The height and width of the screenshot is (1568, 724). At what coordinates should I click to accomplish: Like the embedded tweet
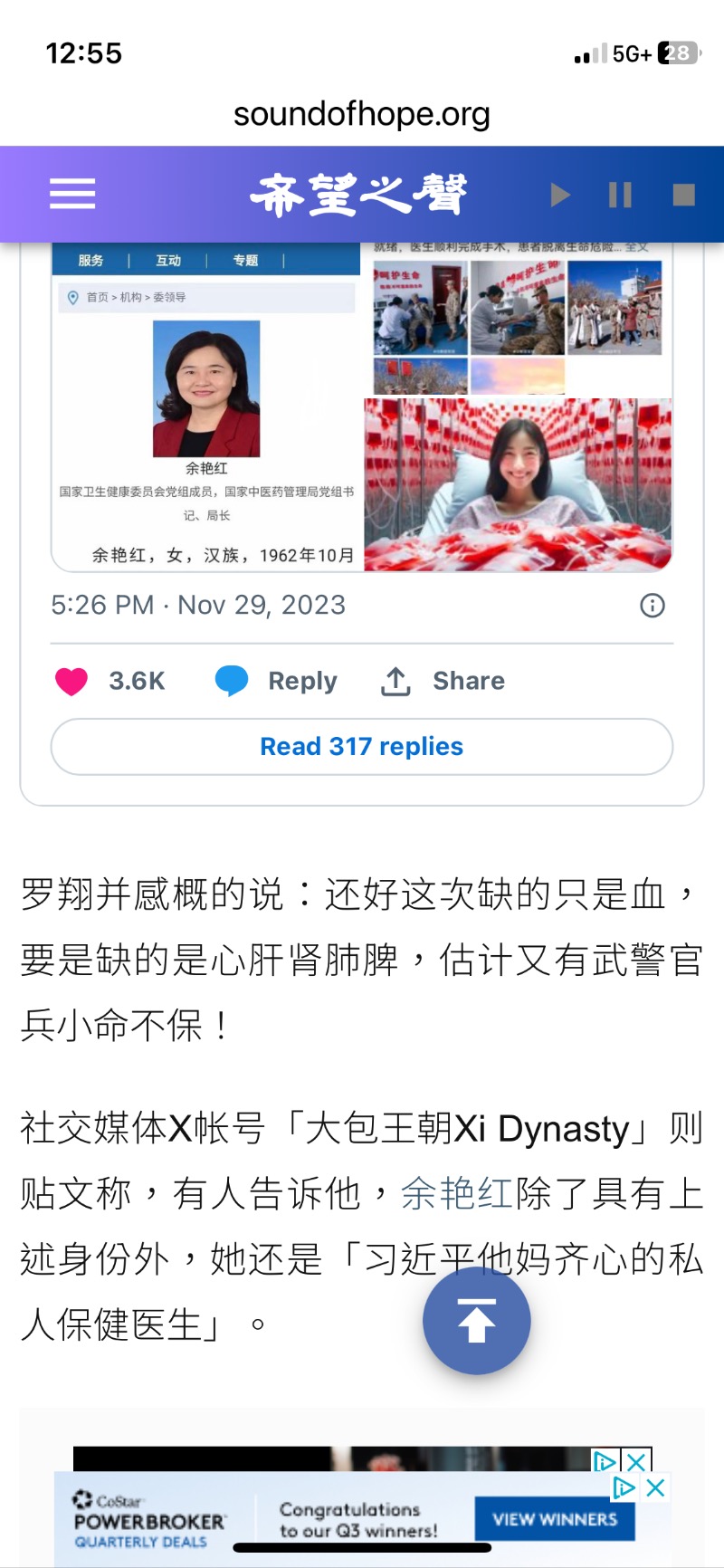pos(71,681)
